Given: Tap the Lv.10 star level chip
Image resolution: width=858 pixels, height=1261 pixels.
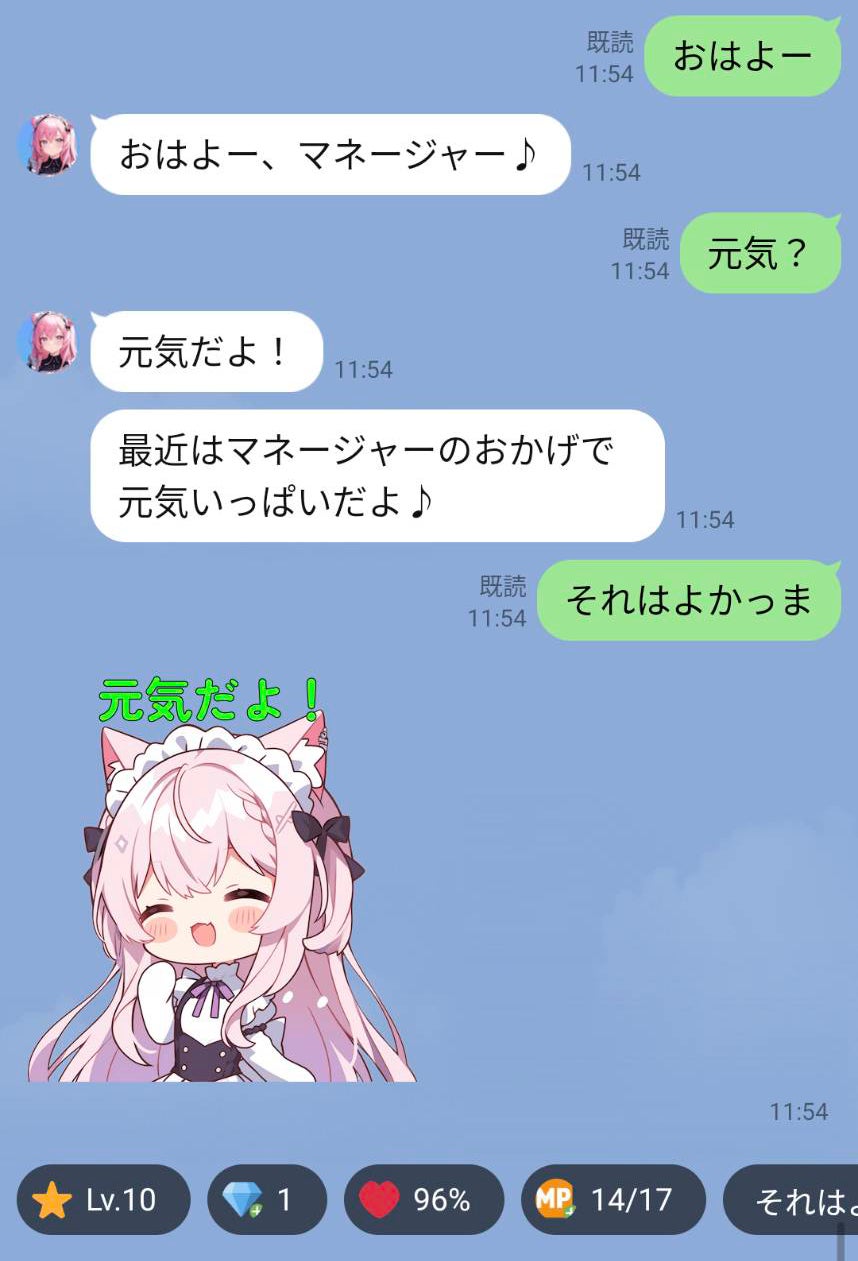Looking at the screenshot, I should 103,1199.
